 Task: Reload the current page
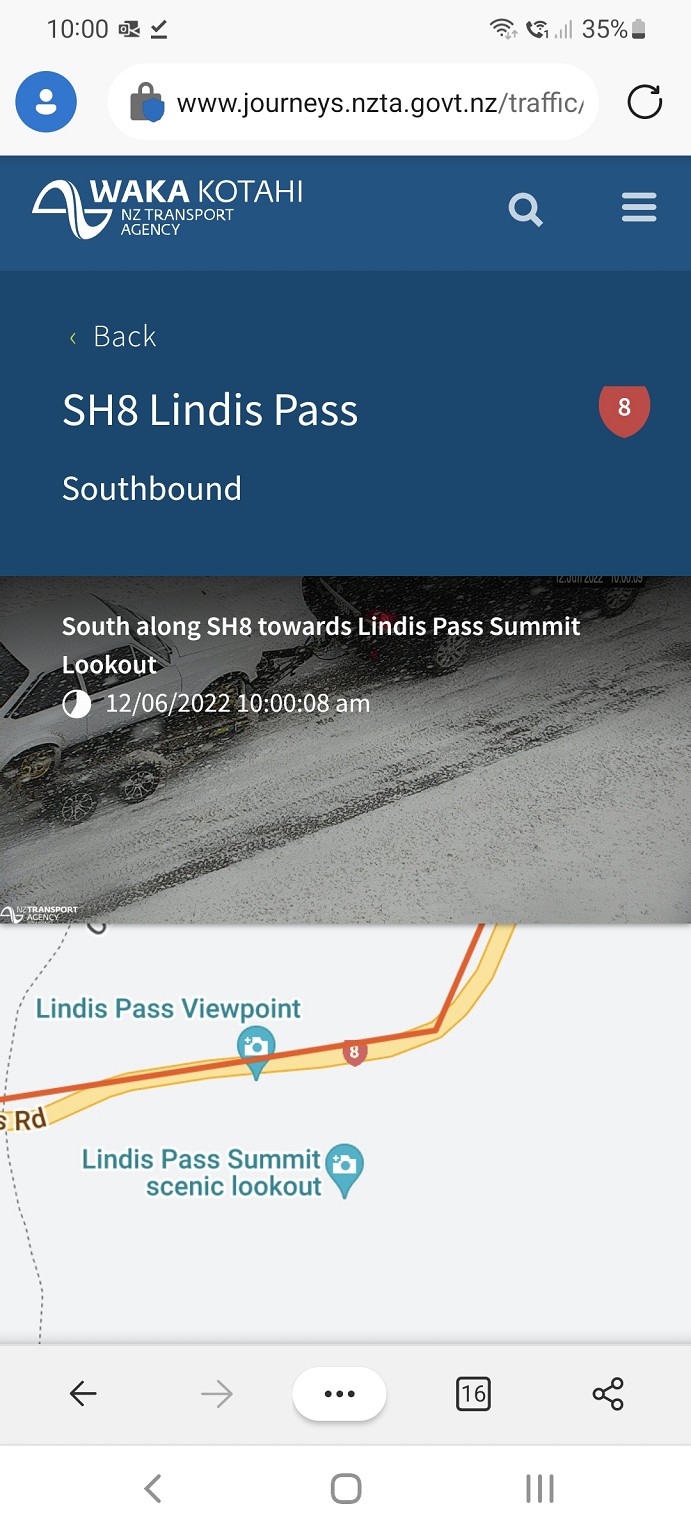coord(644,102)
